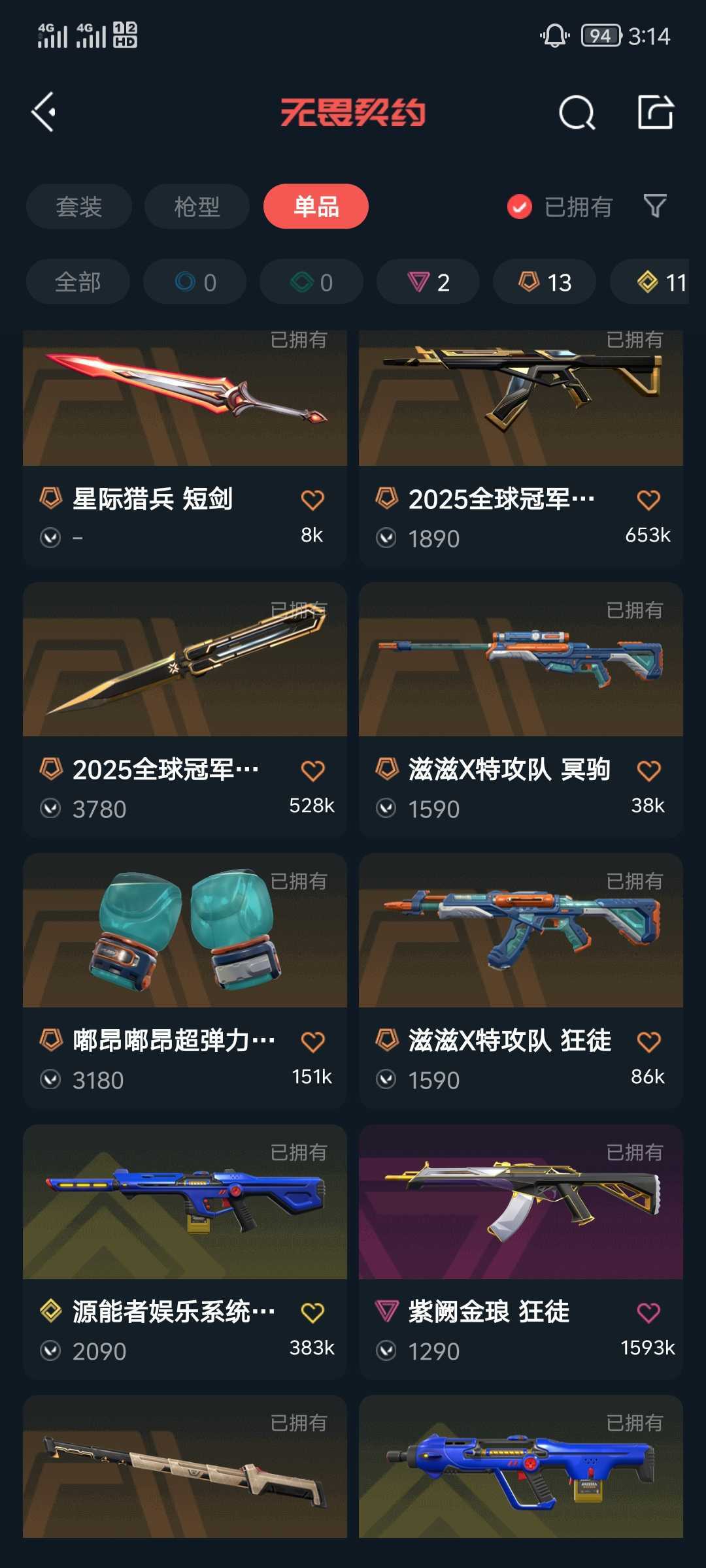Open the funnel filter options
The width and height of the screenshot is (706, 1568).
click(x=654, y=206)
